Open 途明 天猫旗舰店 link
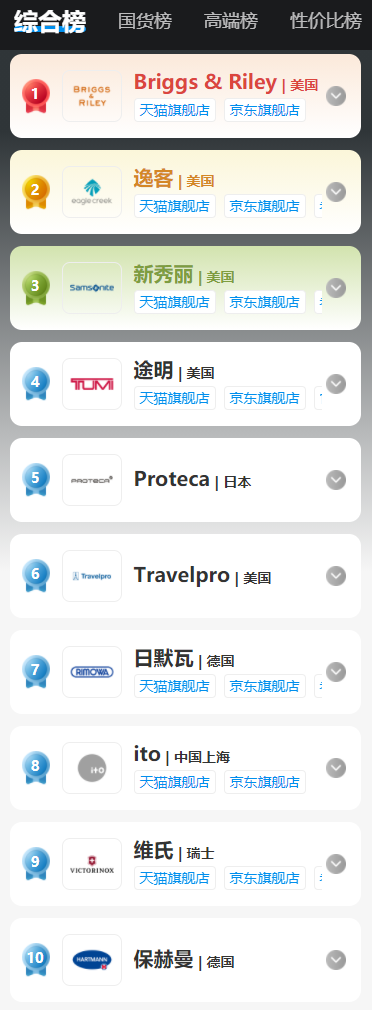 pyautogui.click(x=175, y=398)
